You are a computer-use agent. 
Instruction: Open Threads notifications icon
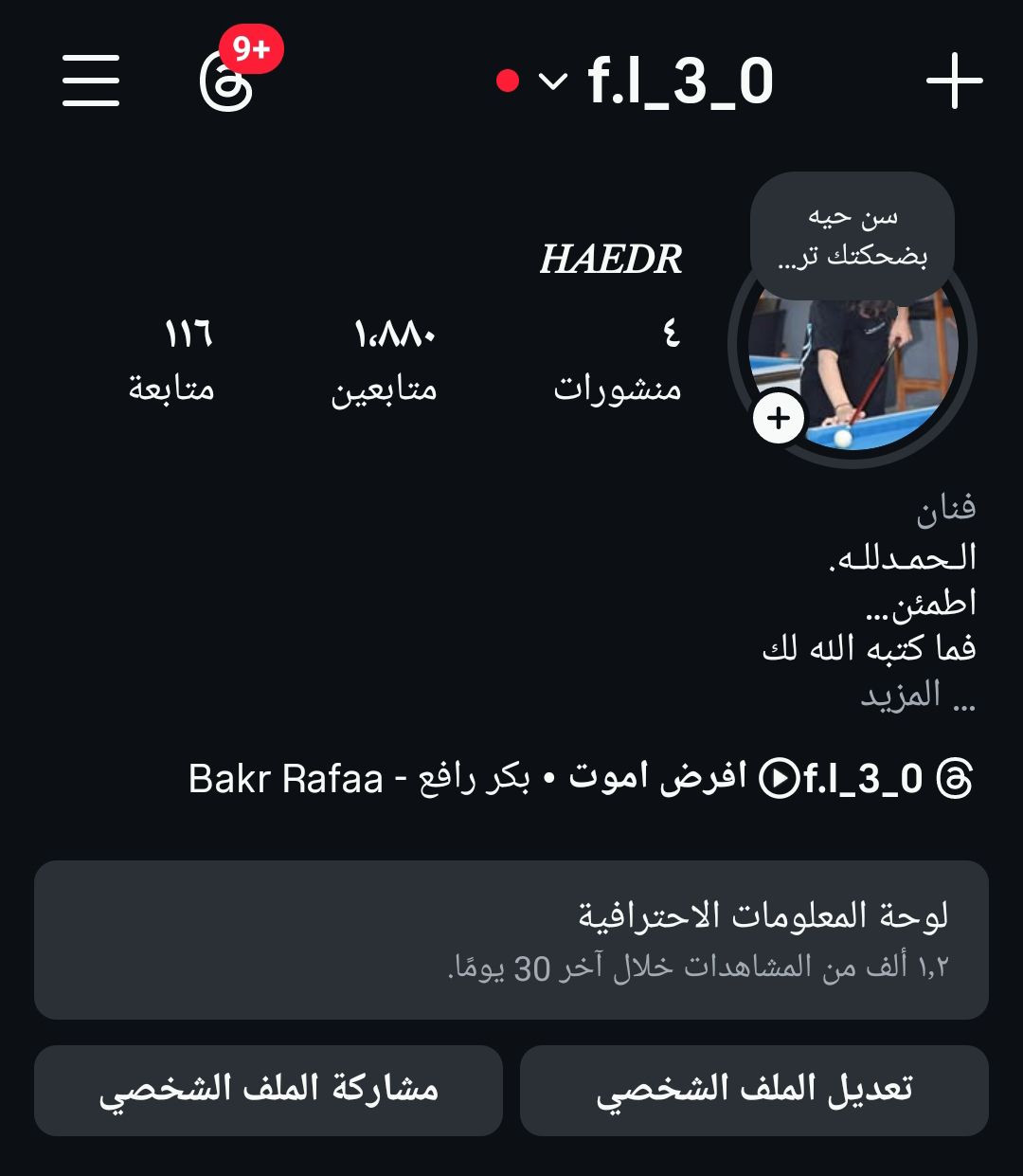tap(227, 81)
